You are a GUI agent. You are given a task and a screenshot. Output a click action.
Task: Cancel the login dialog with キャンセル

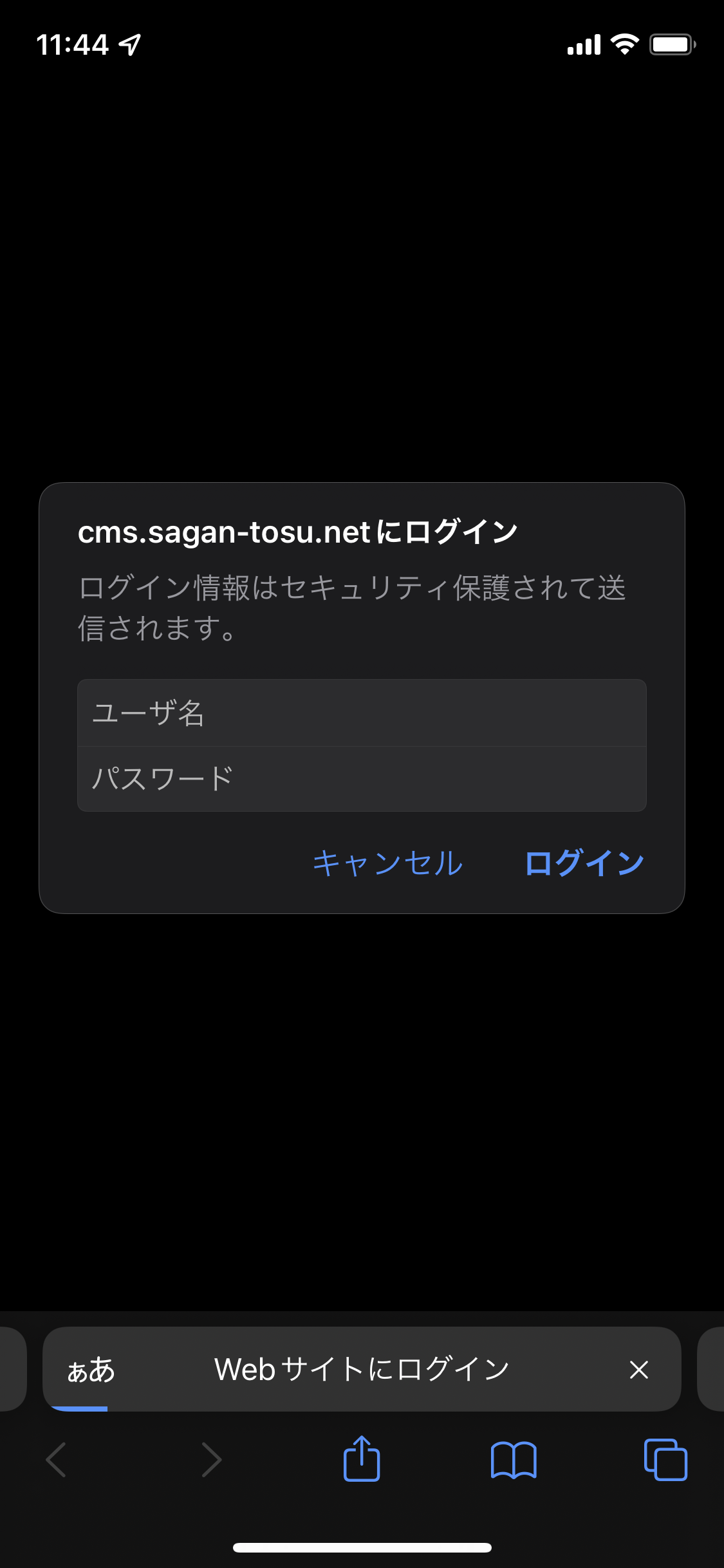[x=387, y=863]
